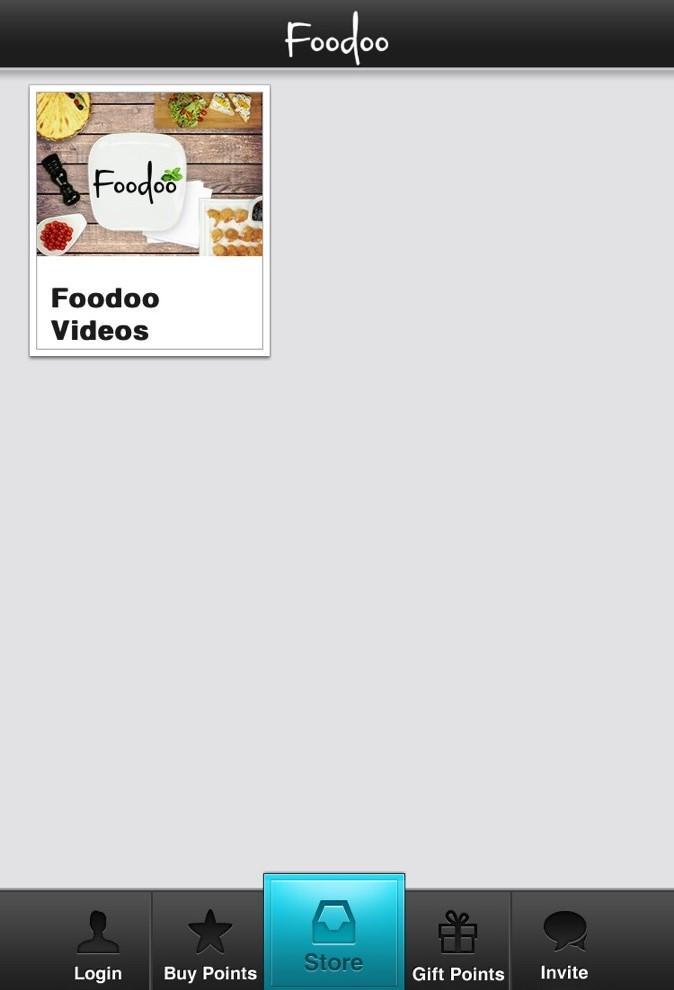Screen dimensions: 674x990
Task: Open the Invite tab
Action: tap(564, 945)
